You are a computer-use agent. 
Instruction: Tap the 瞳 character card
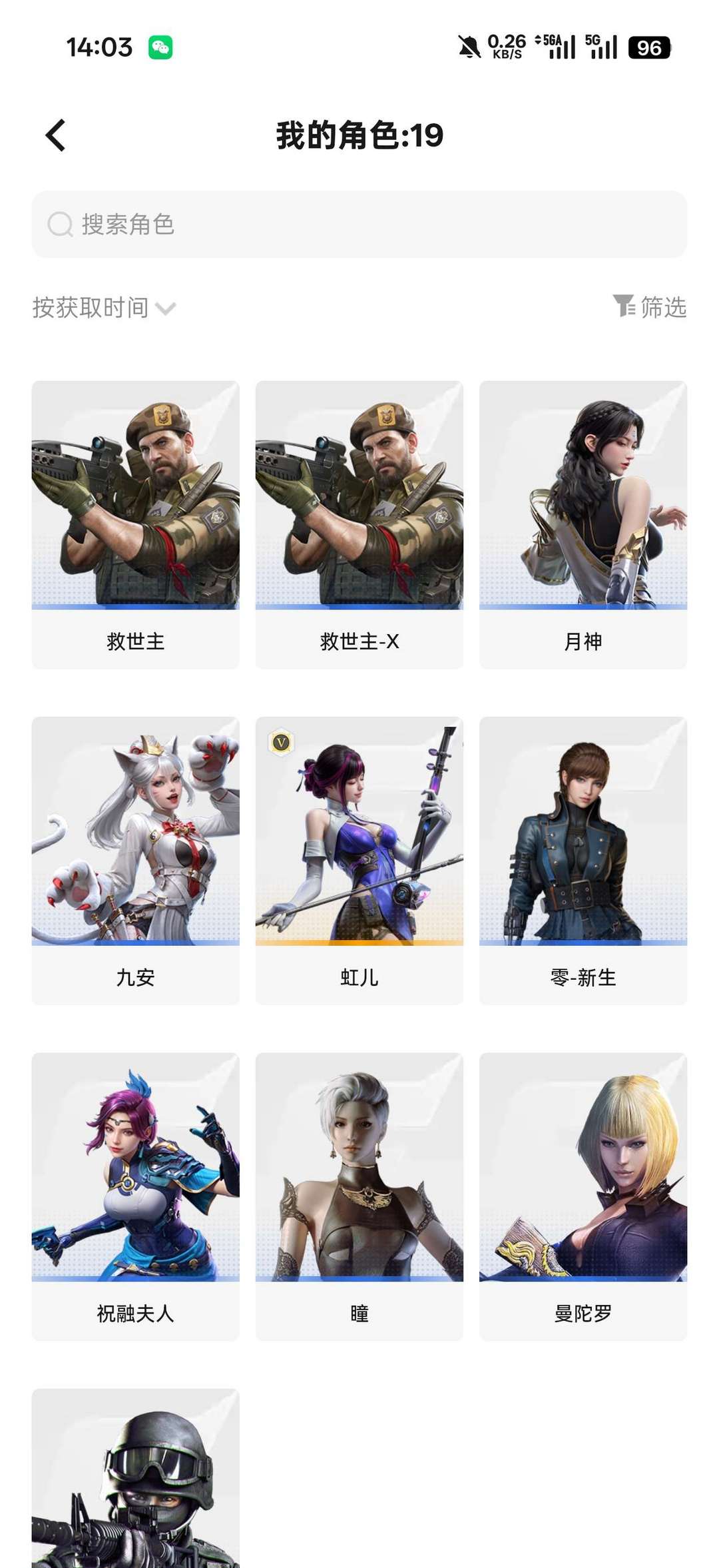(x=359, y=1196)
